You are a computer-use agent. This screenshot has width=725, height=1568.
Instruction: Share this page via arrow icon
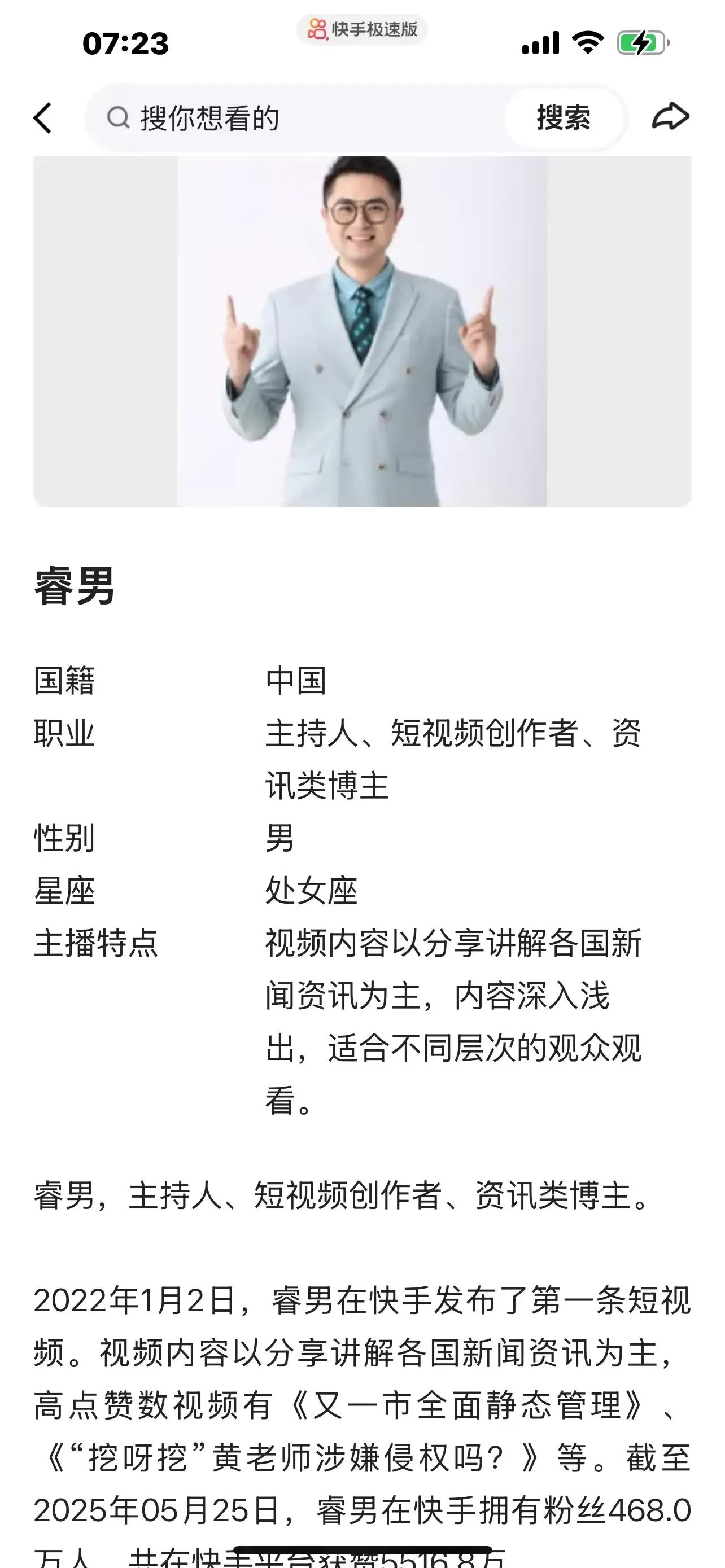tap(670, 117)
